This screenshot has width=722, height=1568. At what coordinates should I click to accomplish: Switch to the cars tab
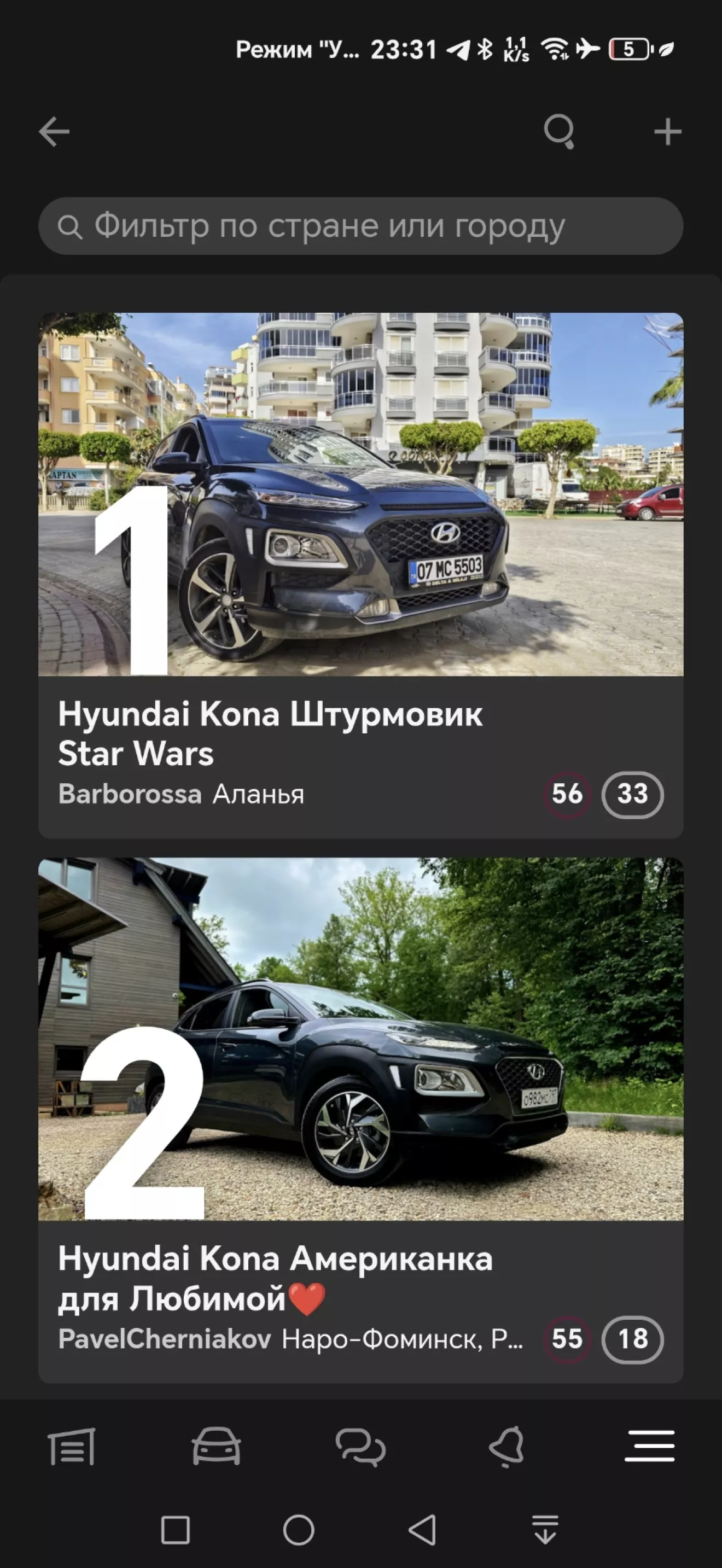click(x=216, y=1446)
